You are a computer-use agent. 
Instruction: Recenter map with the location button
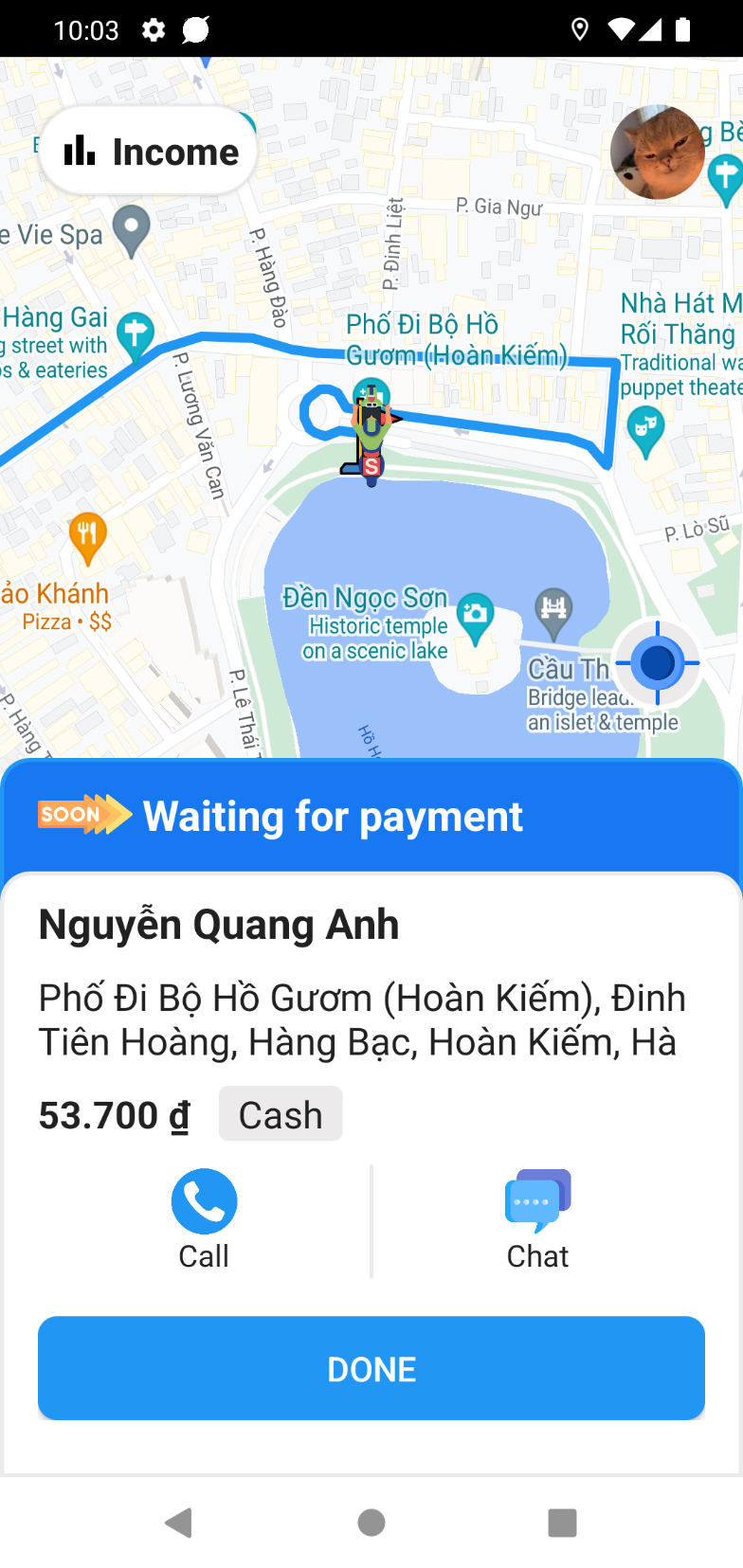click(x=657, y=663)
